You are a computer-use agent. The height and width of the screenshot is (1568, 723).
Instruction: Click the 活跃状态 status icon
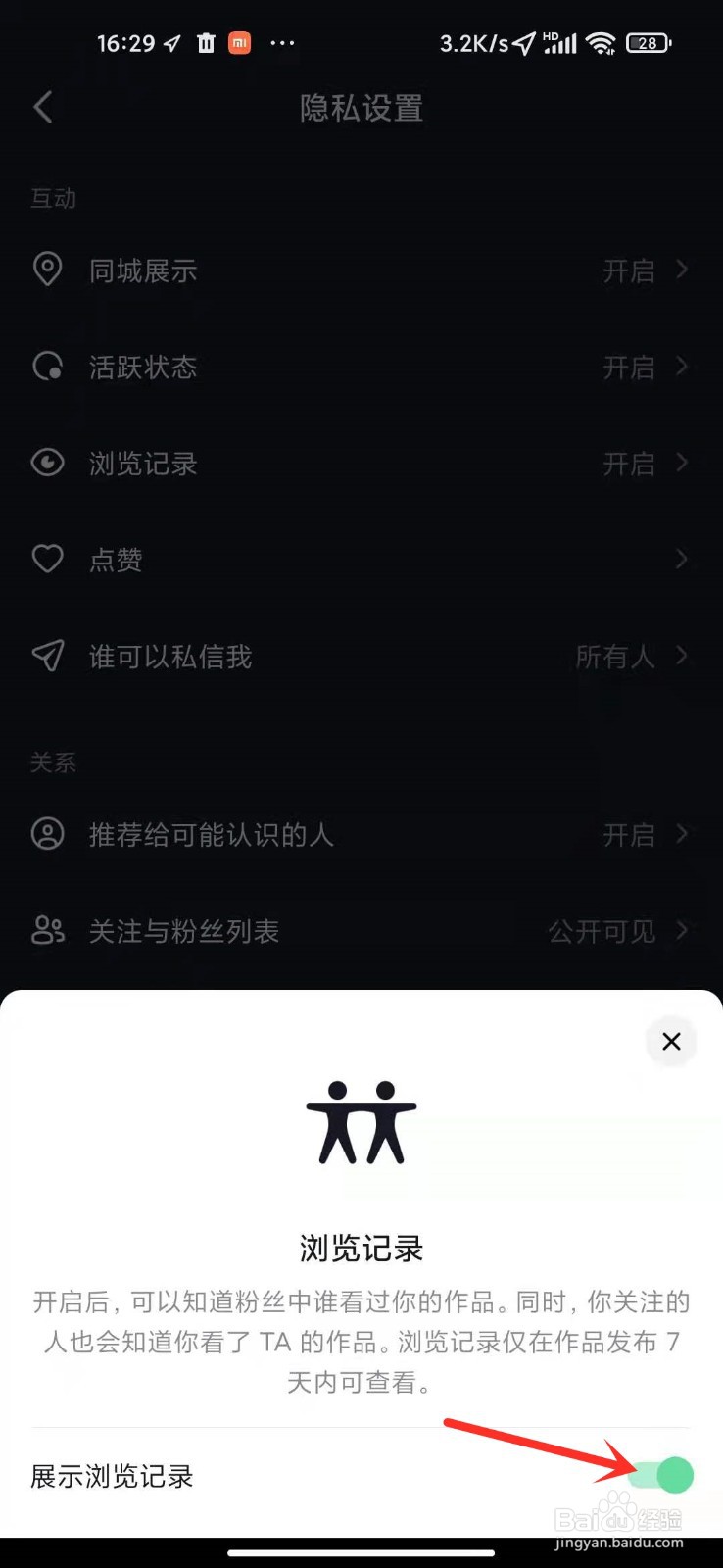pos(48,367)
